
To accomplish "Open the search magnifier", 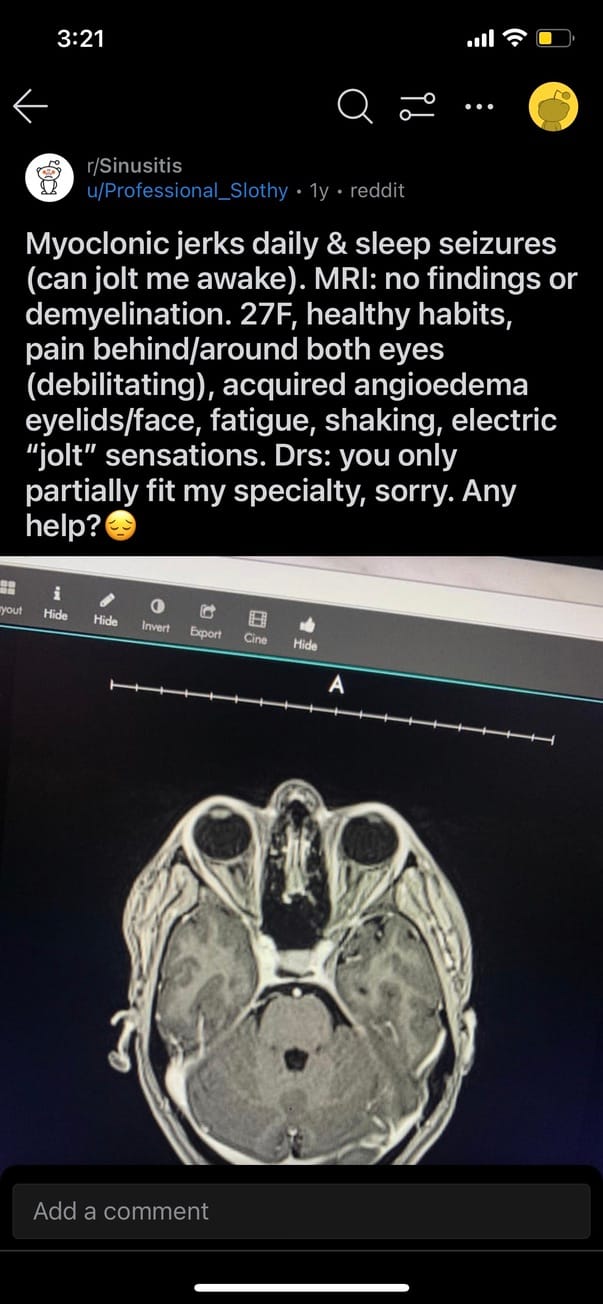I will point(354,106).
